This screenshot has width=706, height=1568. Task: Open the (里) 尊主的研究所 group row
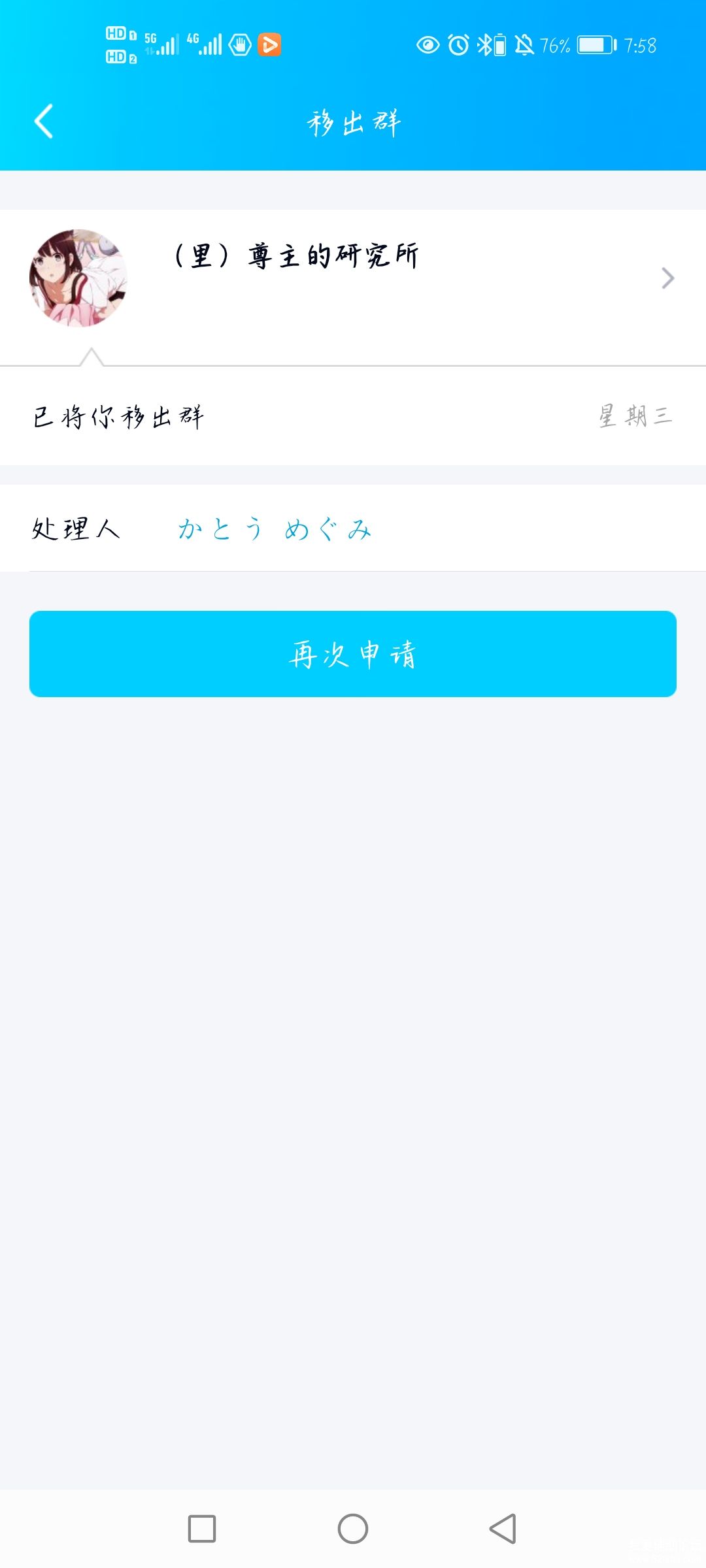pos(353,278)
